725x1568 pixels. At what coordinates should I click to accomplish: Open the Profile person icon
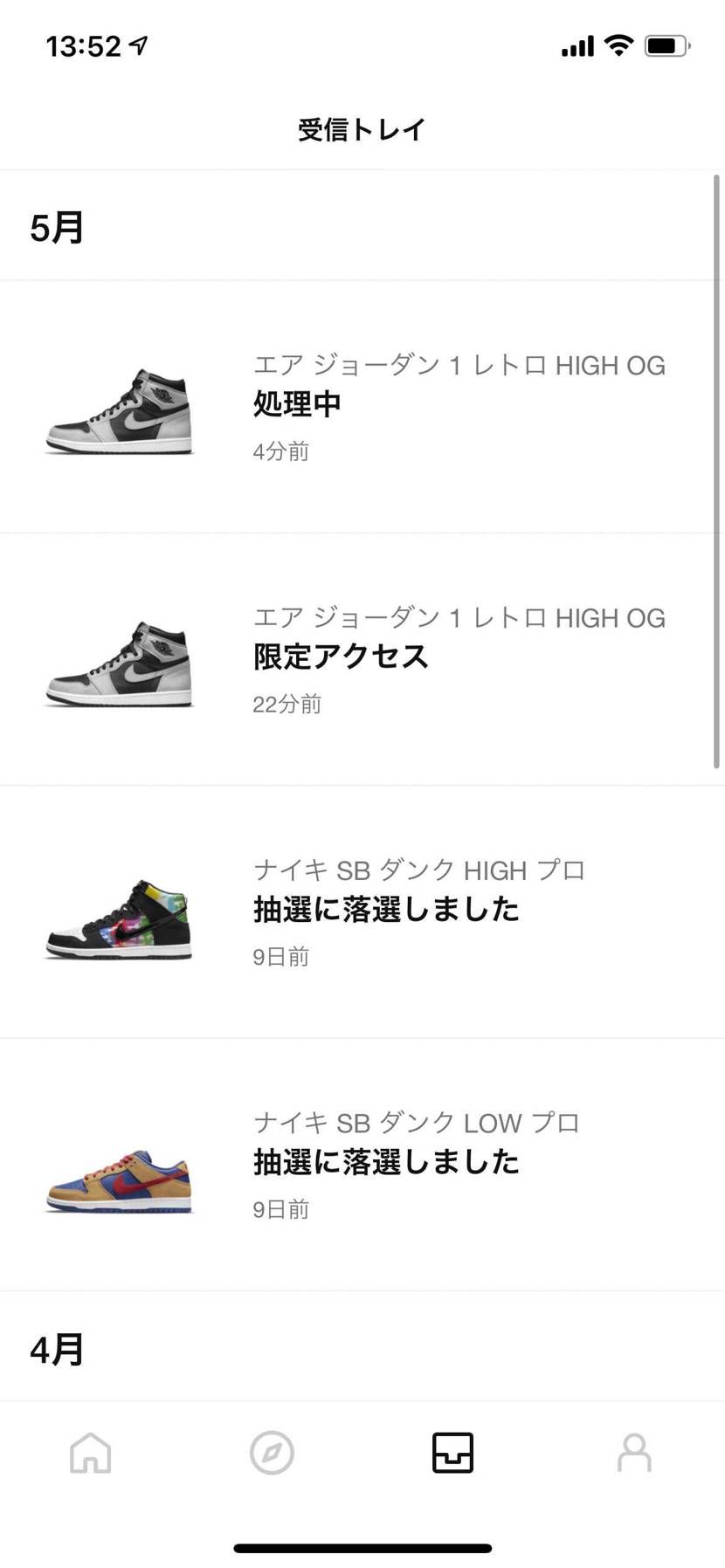coord(634,1453)
